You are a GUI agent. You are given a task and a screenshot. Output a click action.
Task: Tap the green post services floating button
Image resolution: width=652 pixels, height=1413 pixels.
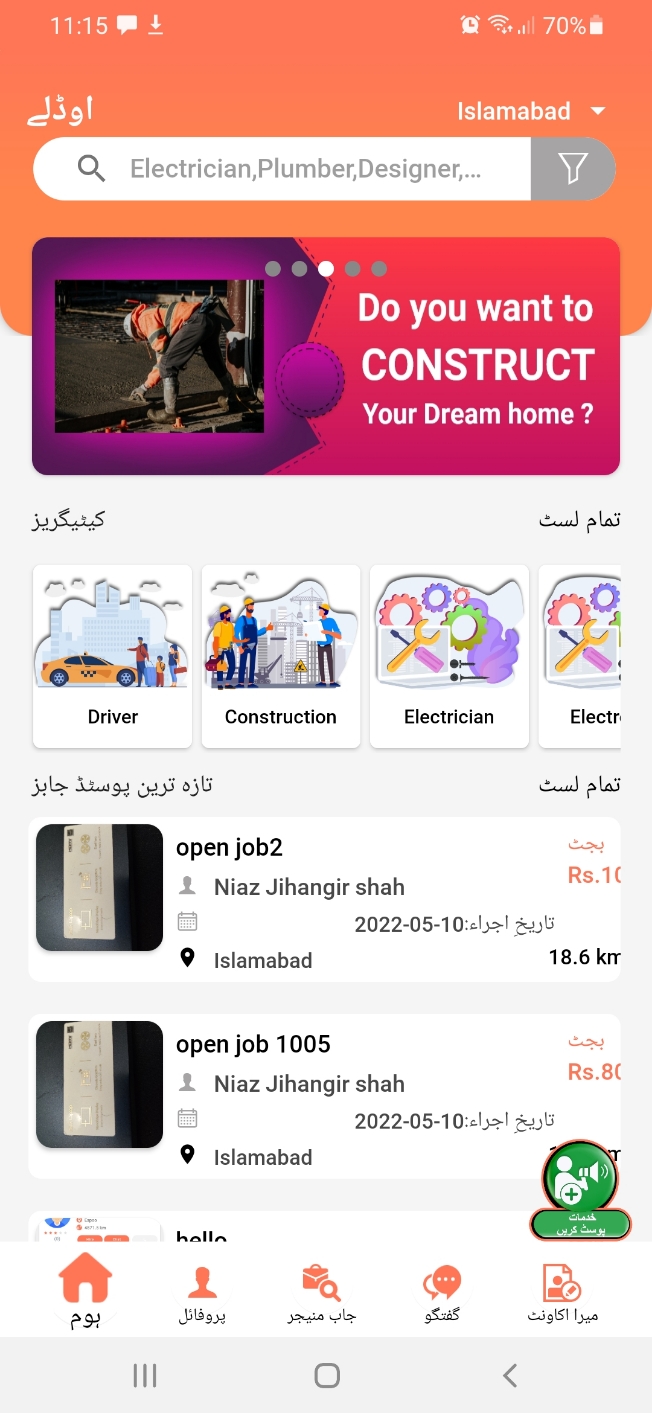580,1188
